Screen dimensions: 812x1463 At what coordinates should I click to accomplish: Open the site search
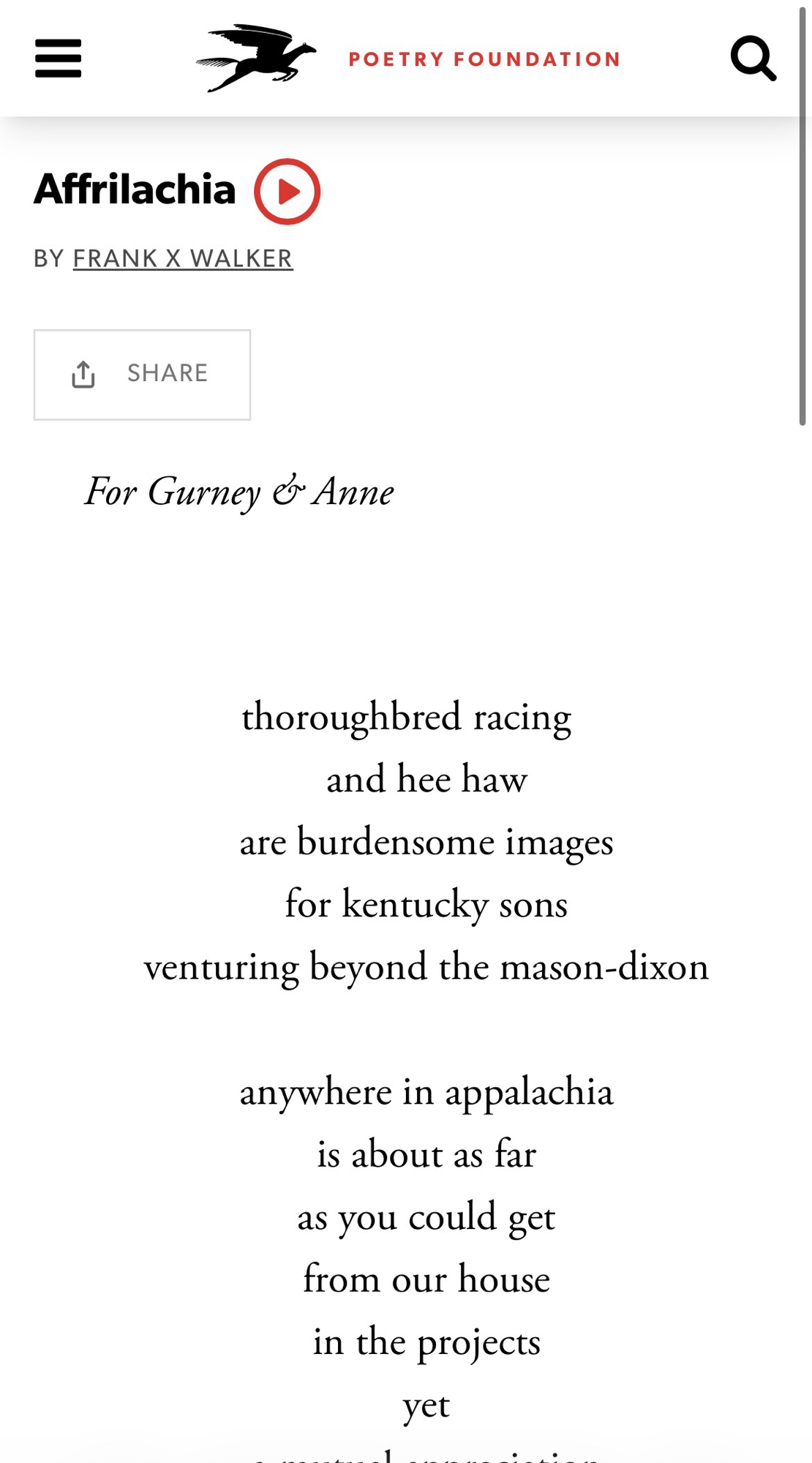[753, 59]
